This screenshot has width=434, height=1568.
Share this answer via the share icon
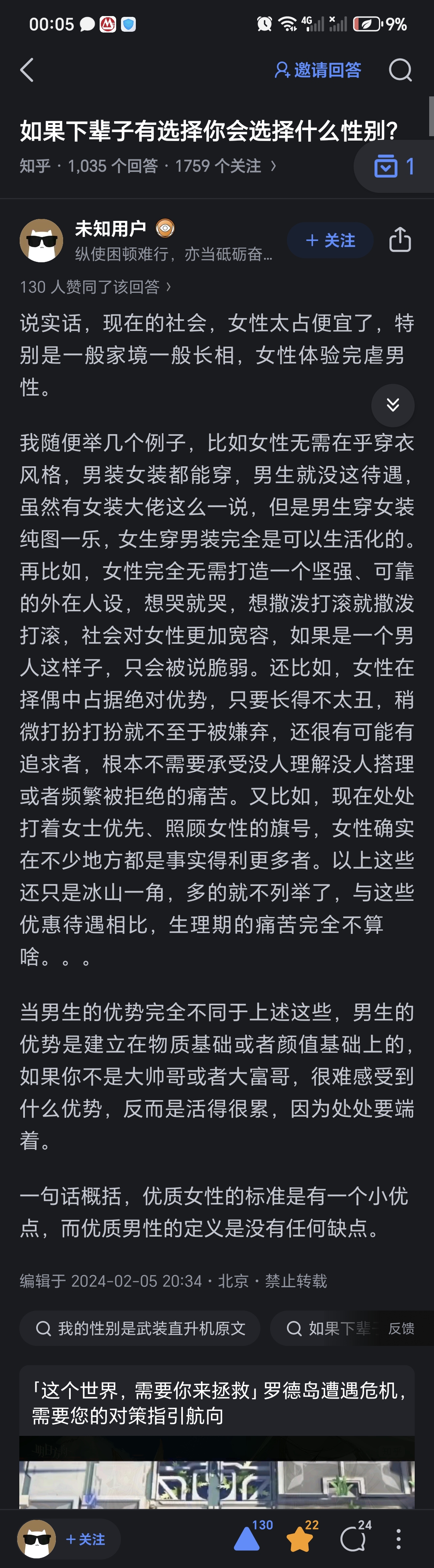point(400,240)
